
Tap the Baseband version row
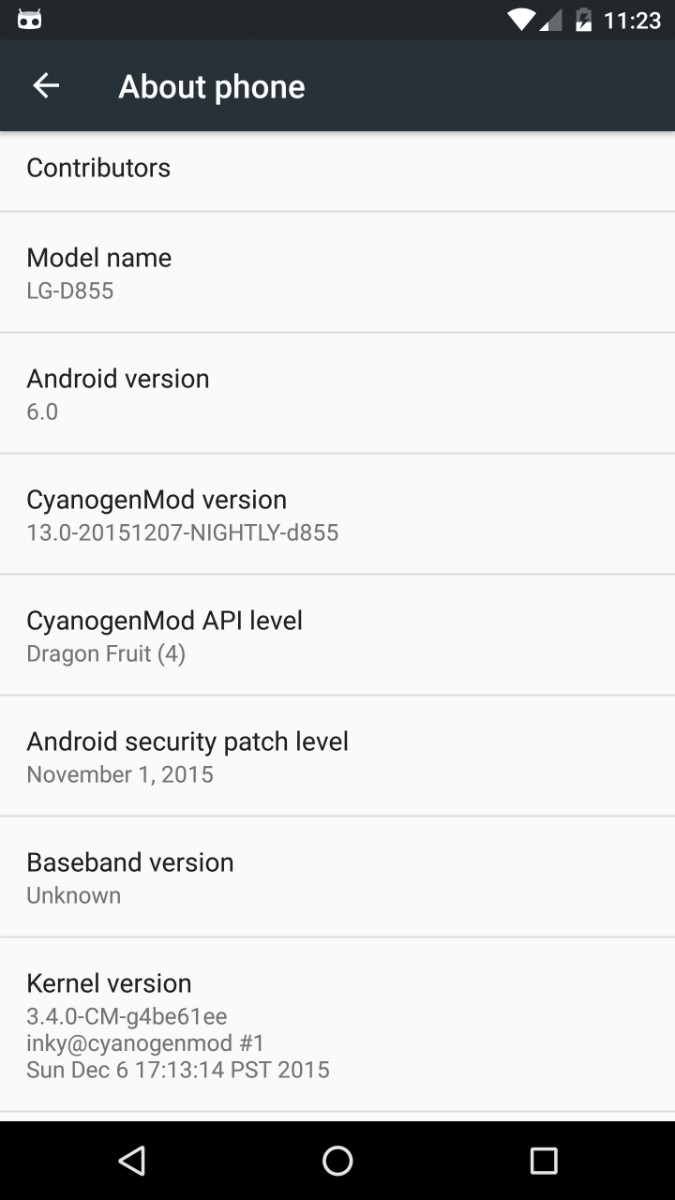337,878
